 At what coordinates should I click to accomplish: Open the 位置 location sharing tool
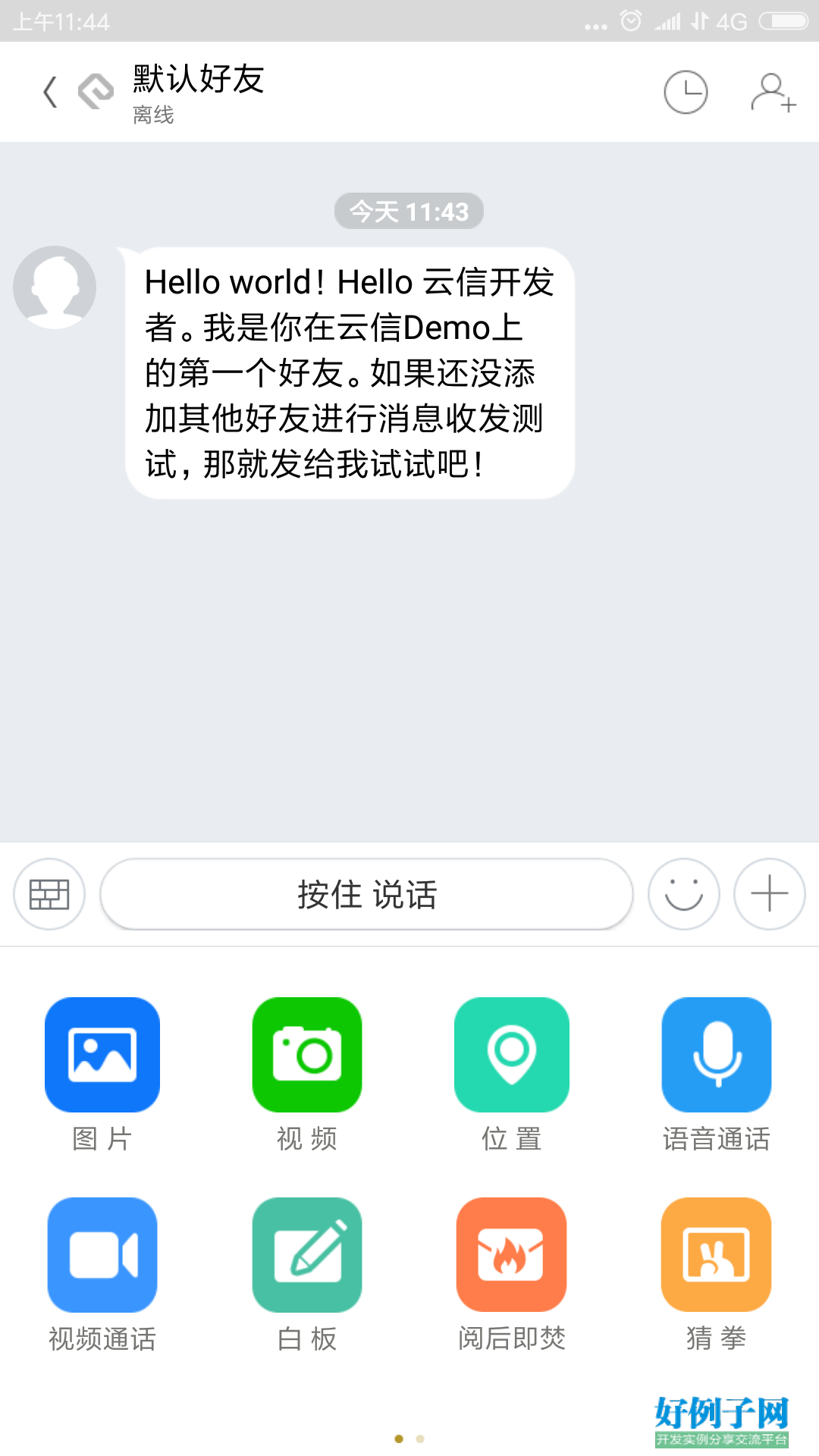[x=512, y=1056]
